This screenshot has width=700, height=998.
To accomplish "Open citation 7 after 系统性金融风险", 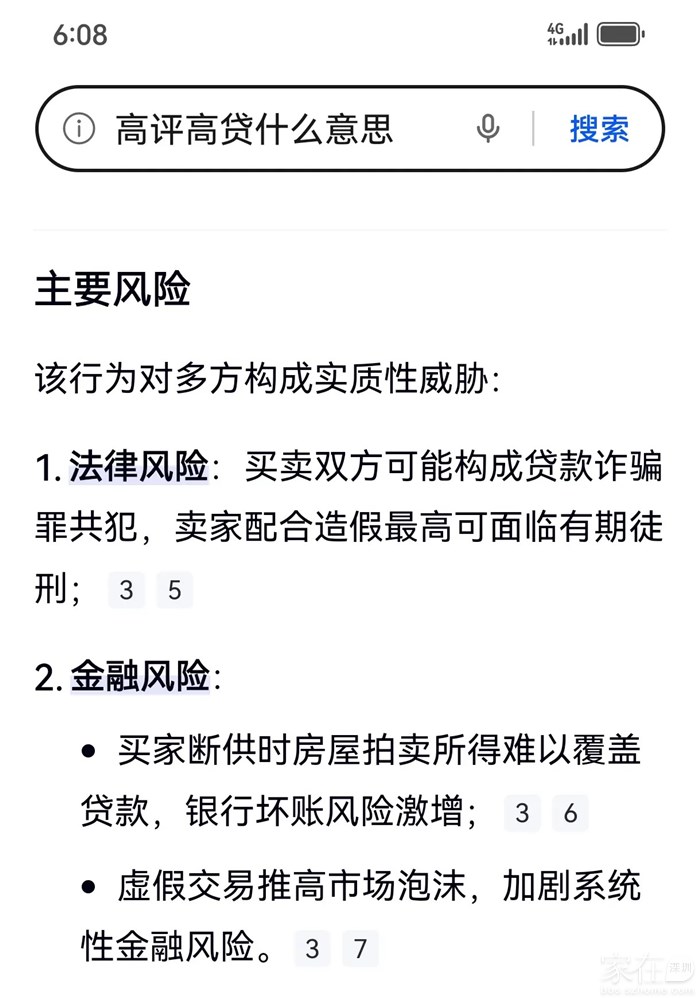I will point(360,948).
